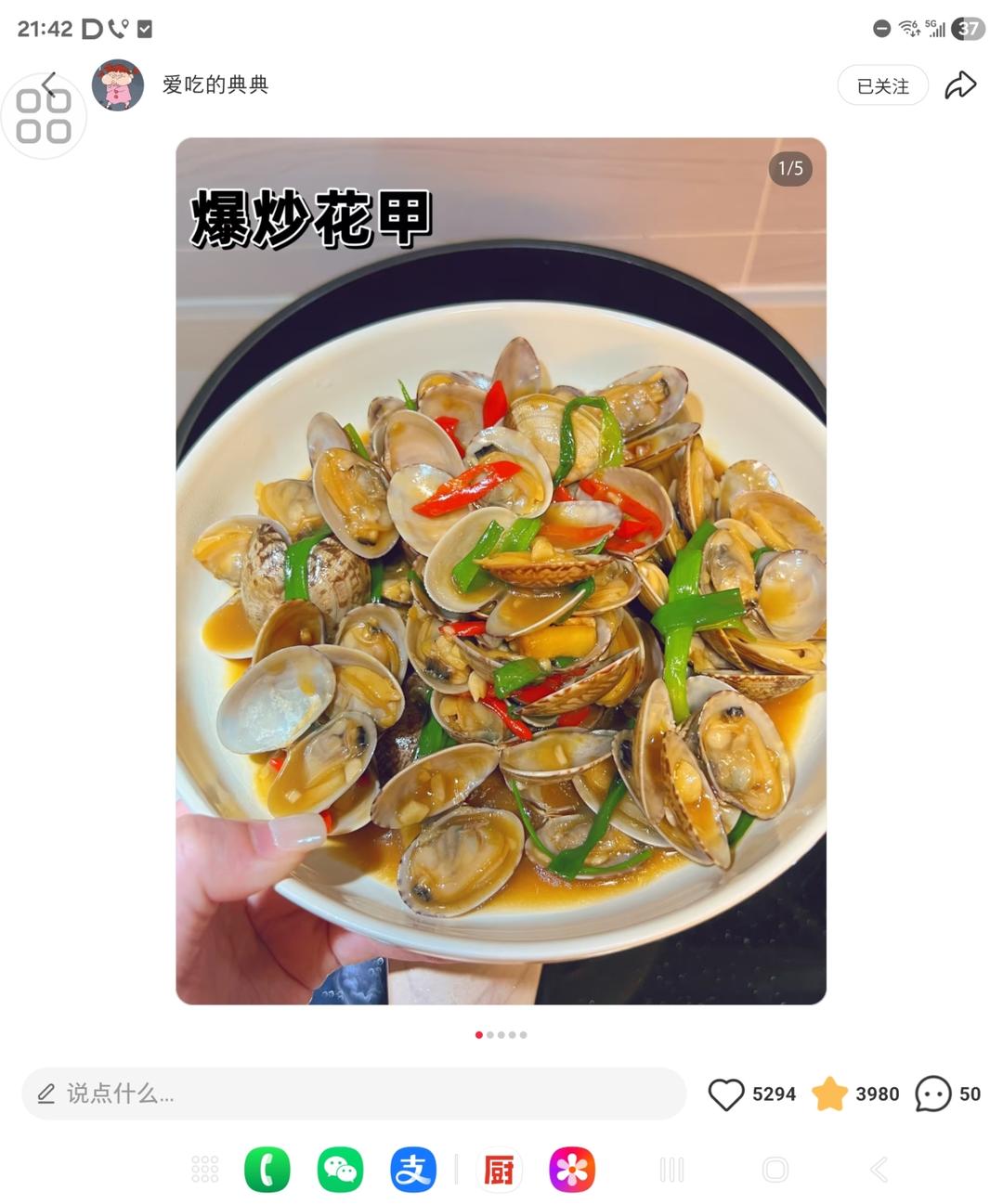Open the flower Gallery app icon
Screen dimensions: 1003x1204
pos(572,1170)
